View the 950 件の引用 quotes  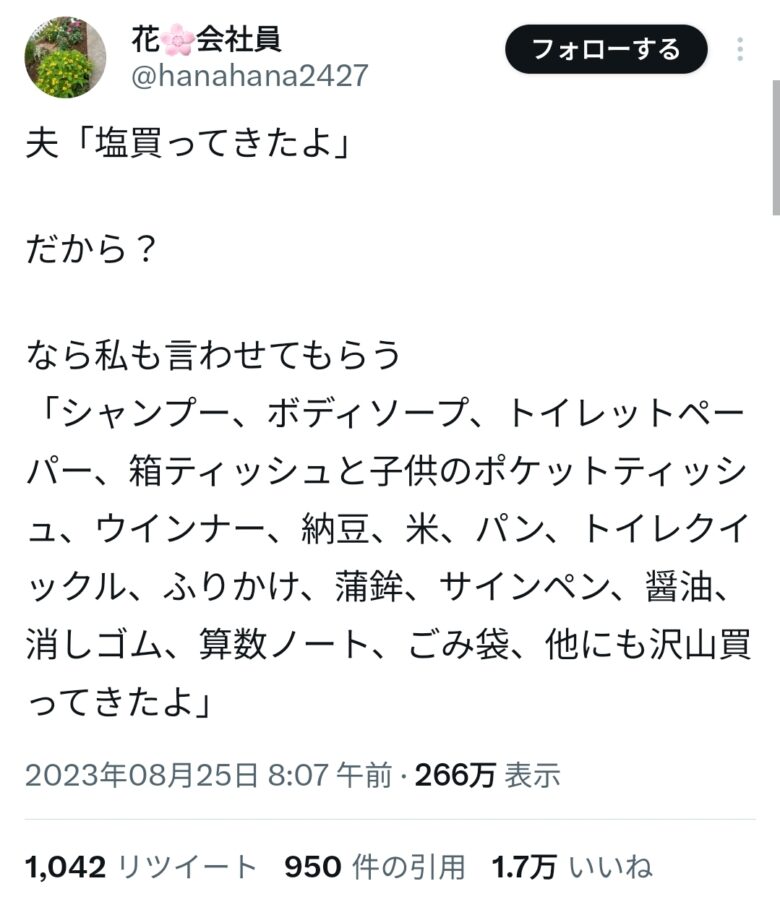pos(375,867)
